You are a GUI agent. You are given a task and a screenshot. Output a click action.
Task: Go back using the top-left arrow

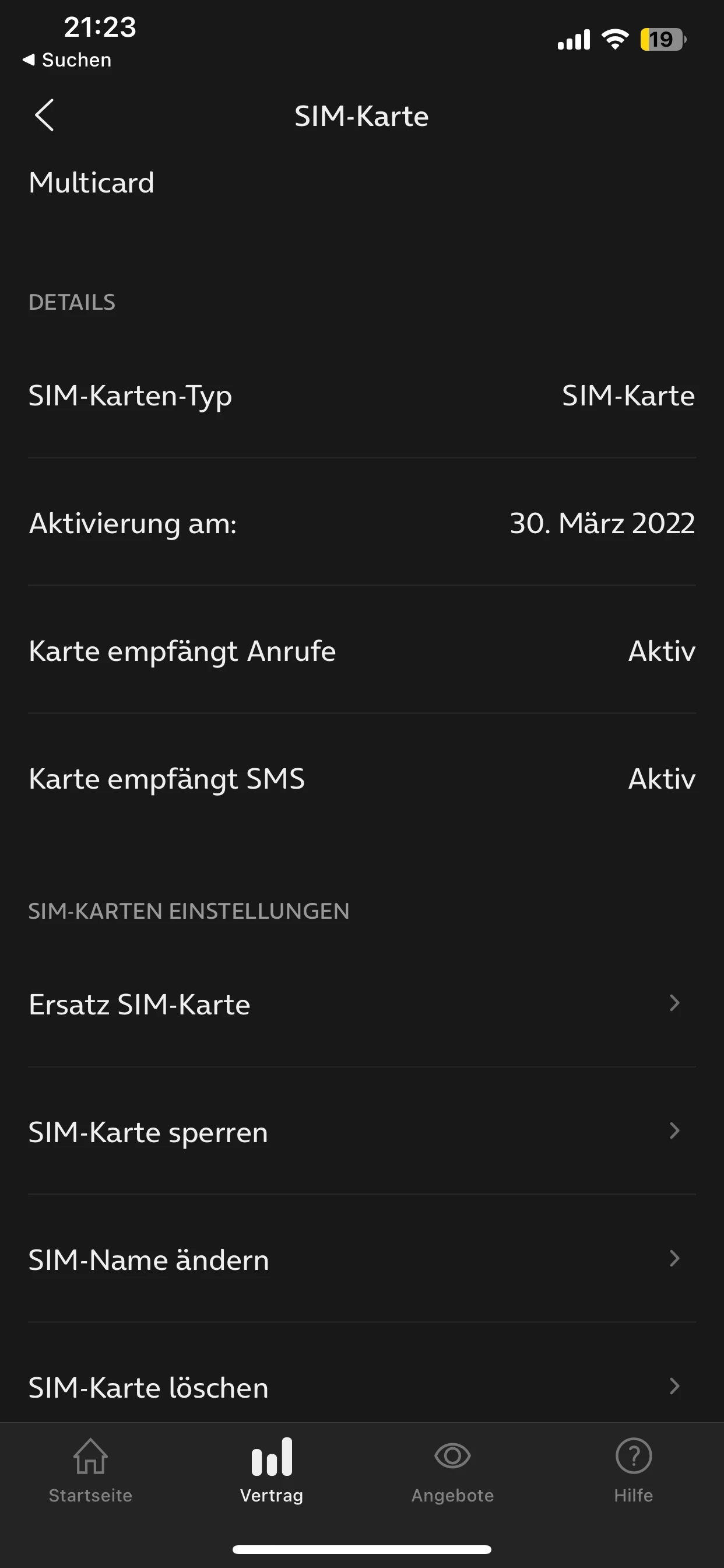pos(44,115)
